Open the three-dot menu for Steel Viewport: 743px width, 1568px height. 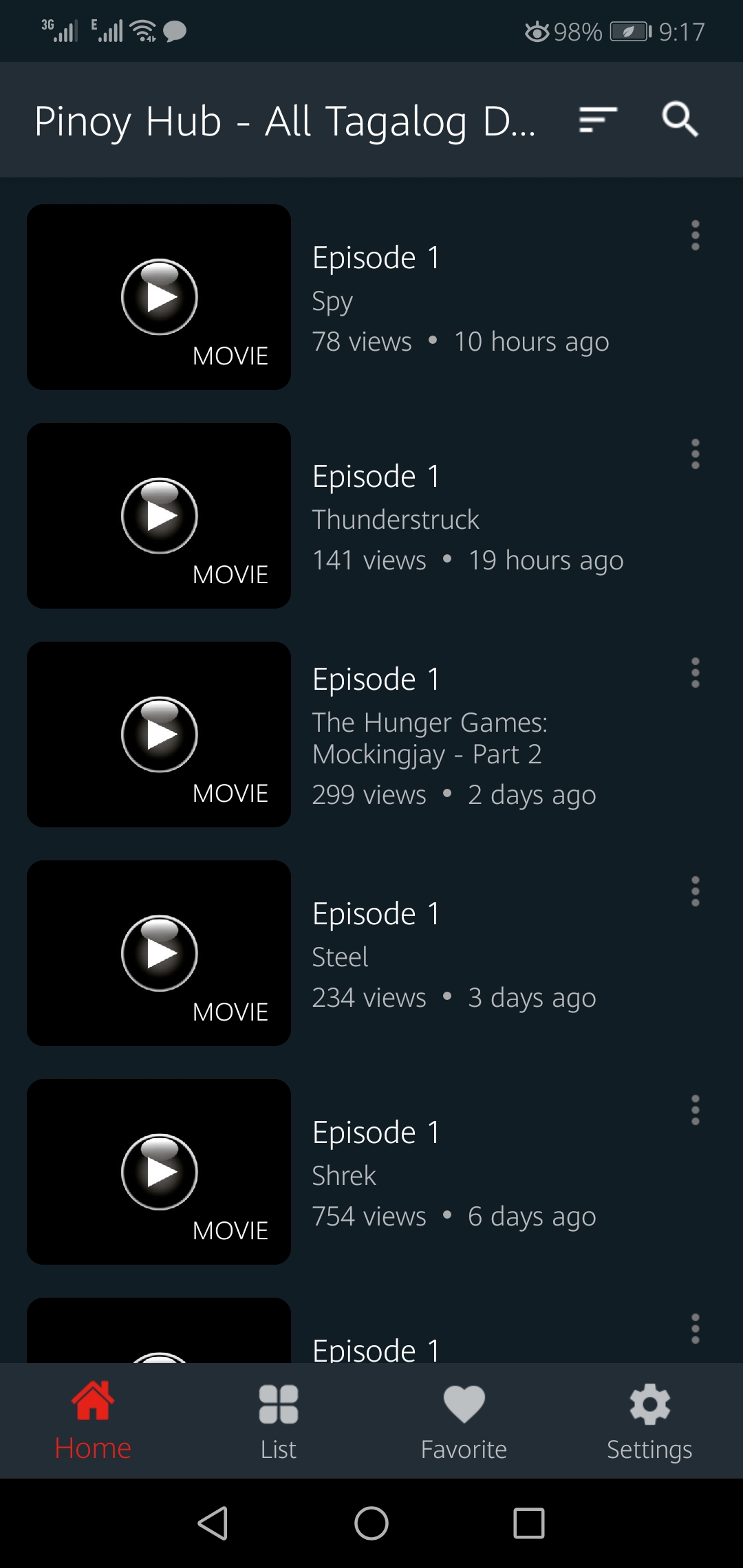click(x=695, y=892)
